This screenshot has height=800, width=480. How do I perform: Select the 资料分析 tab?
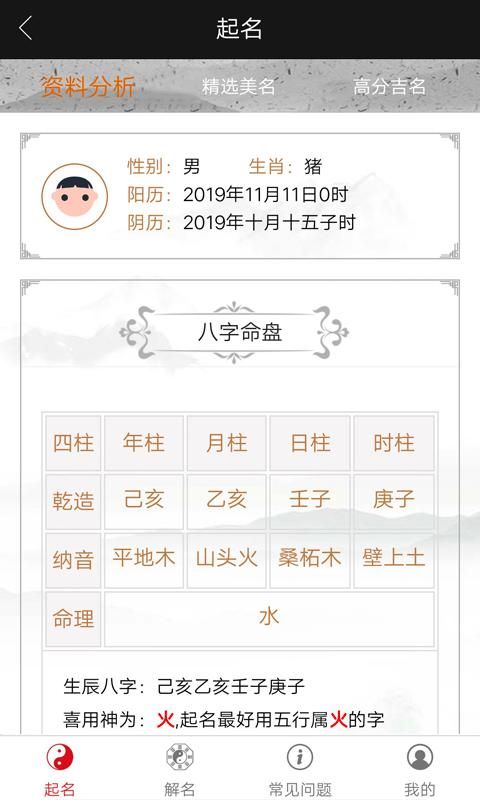pyautogui.click(x=88, y=86)
